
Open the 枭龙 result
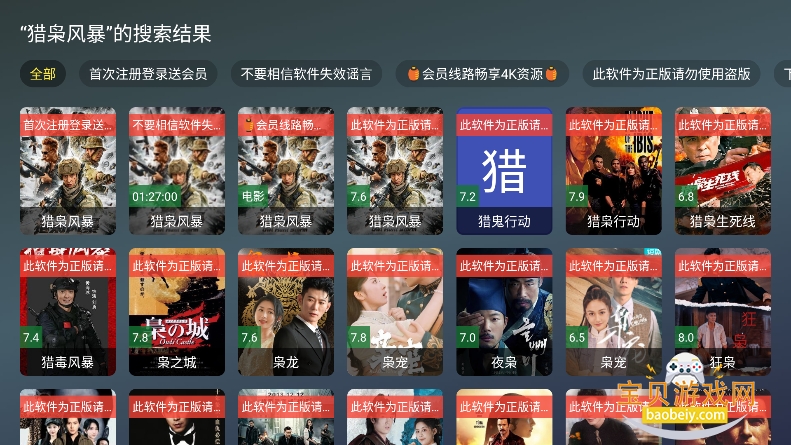pyautogui.click(x=285, y=311)
